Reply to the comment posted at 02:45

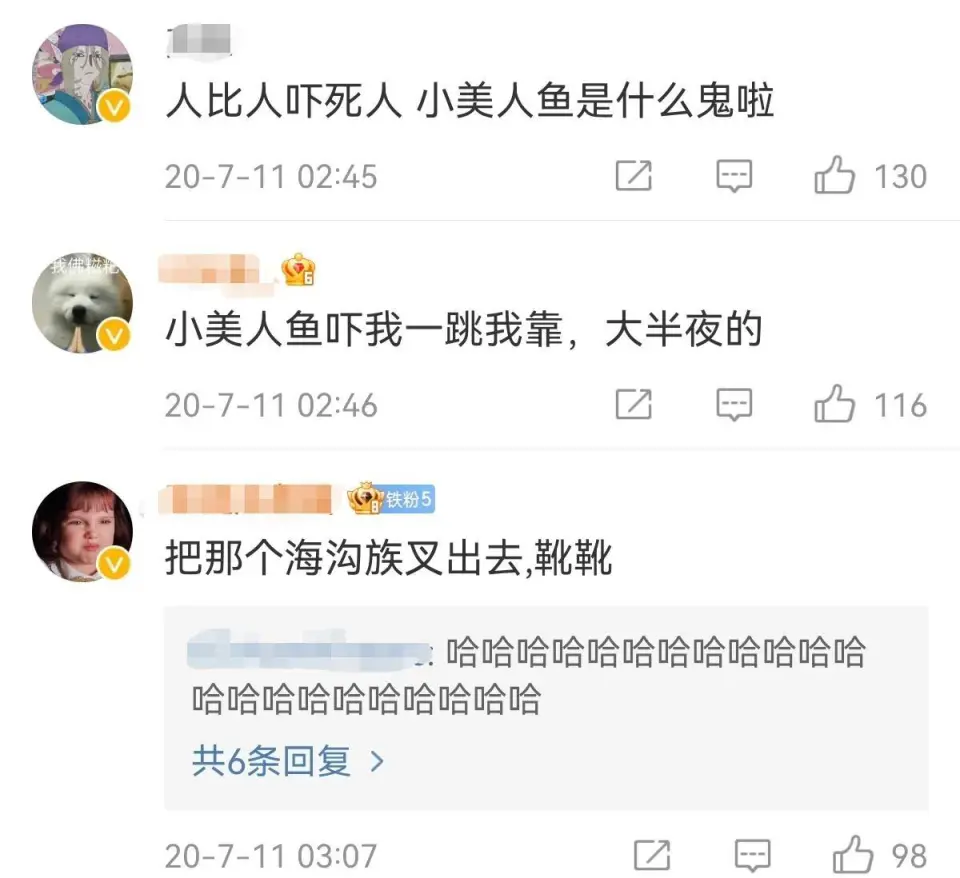coord(734,177)
